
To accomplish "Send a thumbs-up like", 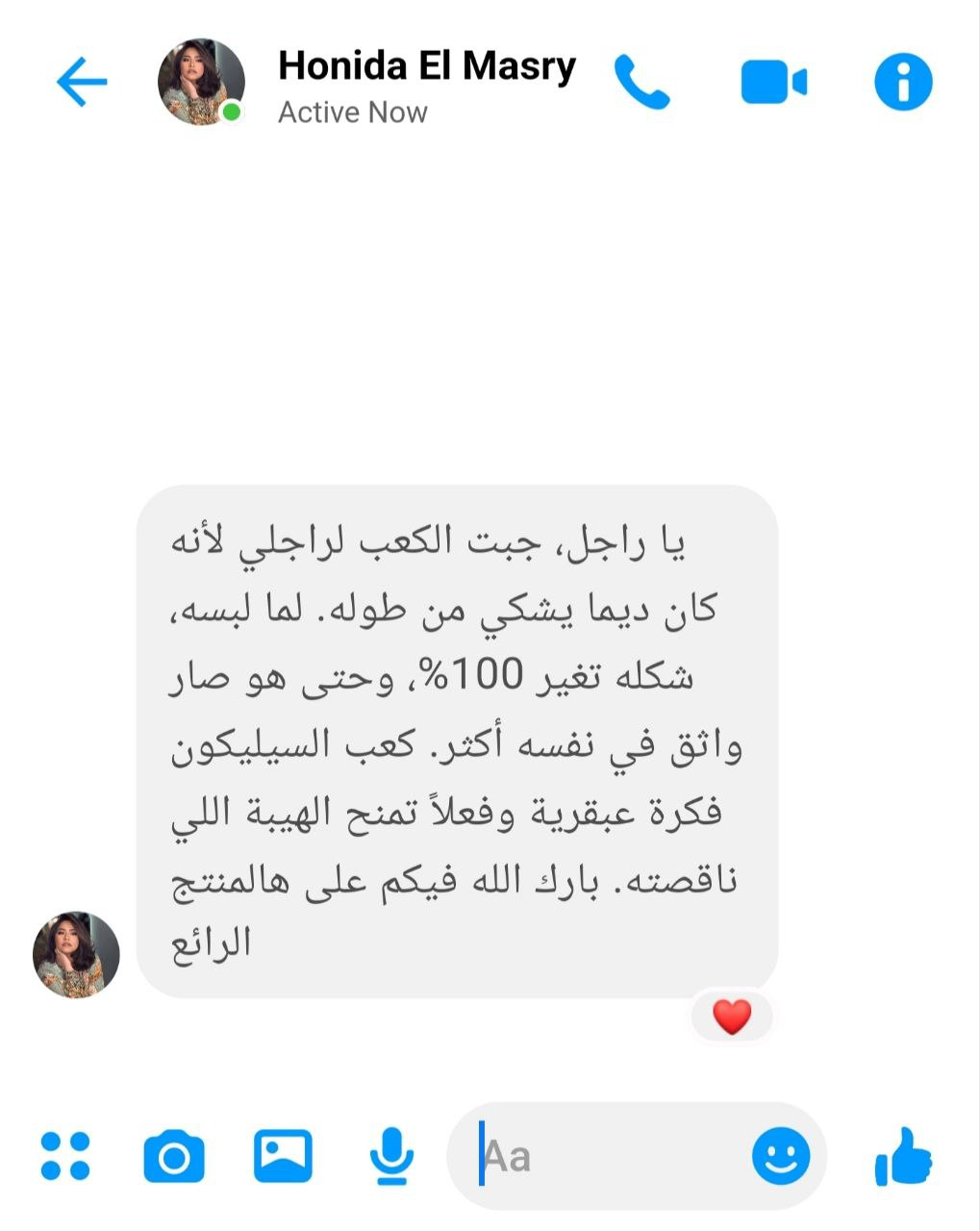I will [904, 1155].
